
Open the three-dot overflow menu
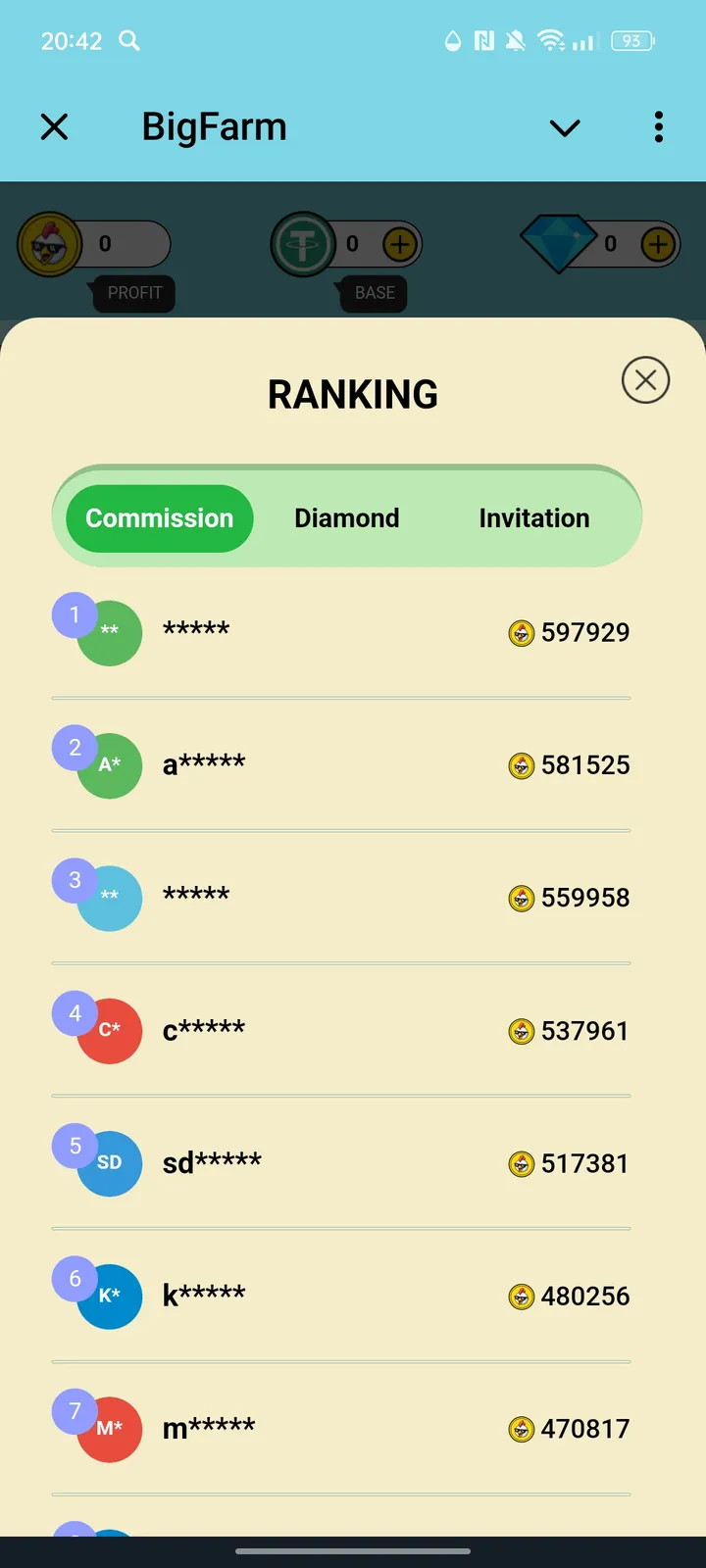(x=658, y=127)
